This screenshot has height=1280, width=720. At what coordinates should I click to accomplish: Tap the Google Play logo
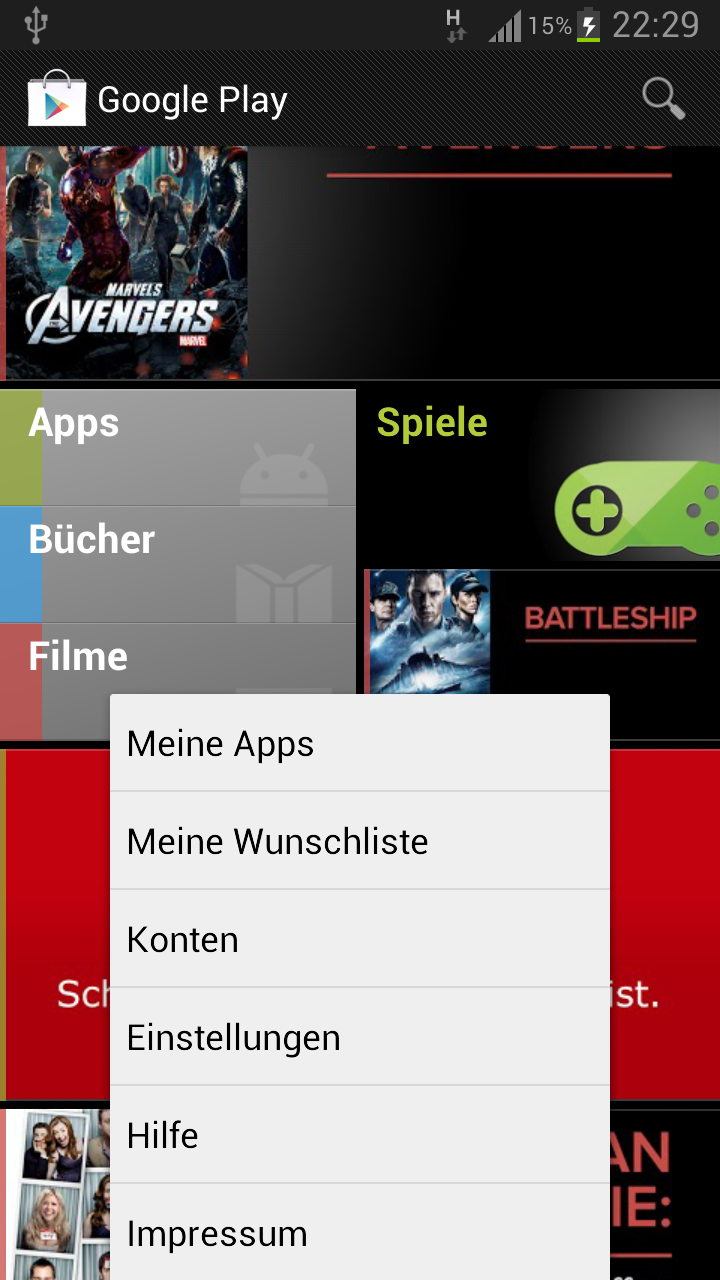56,99
